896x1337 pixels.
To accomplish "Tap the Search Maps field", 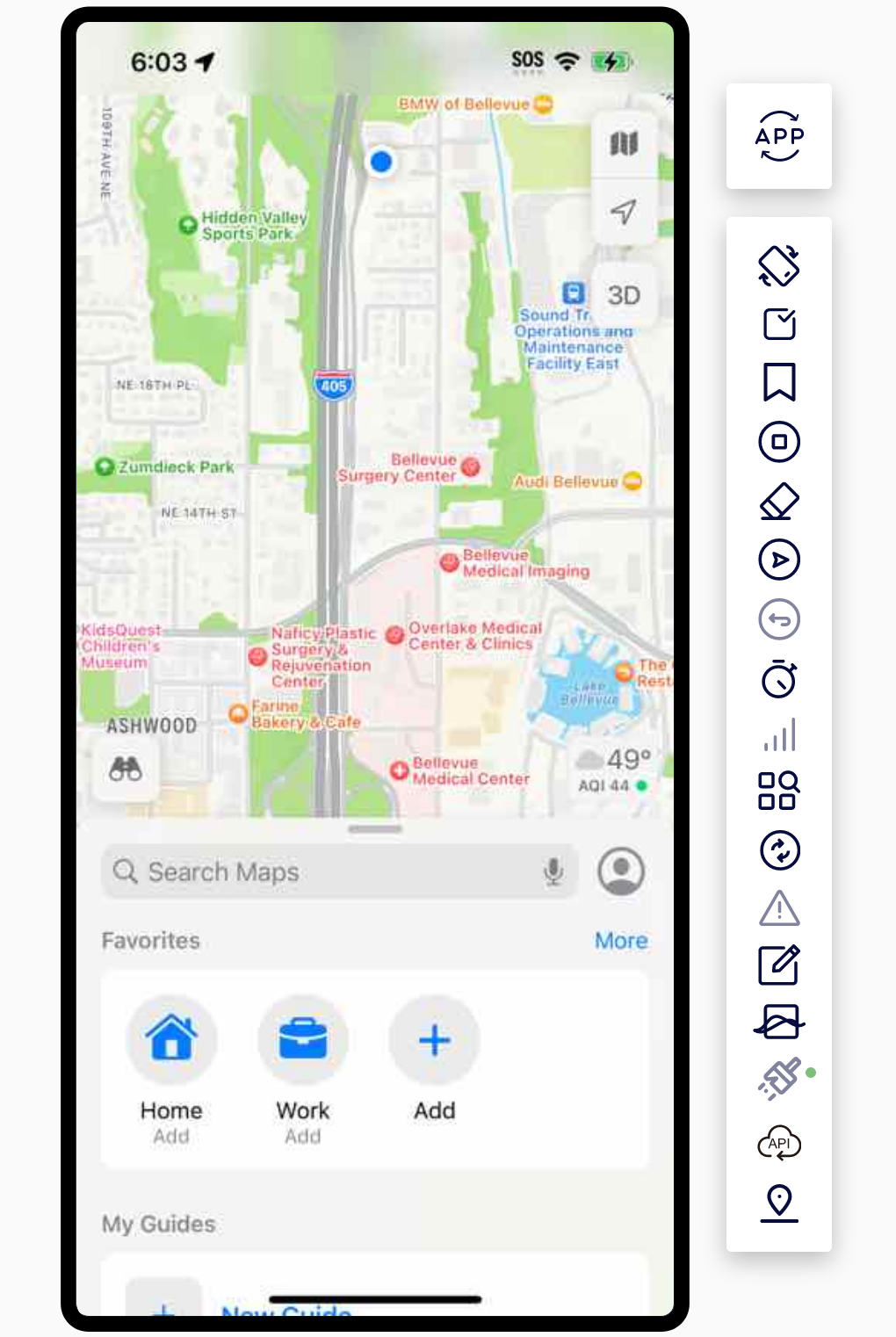I will (x=334, y=871).
